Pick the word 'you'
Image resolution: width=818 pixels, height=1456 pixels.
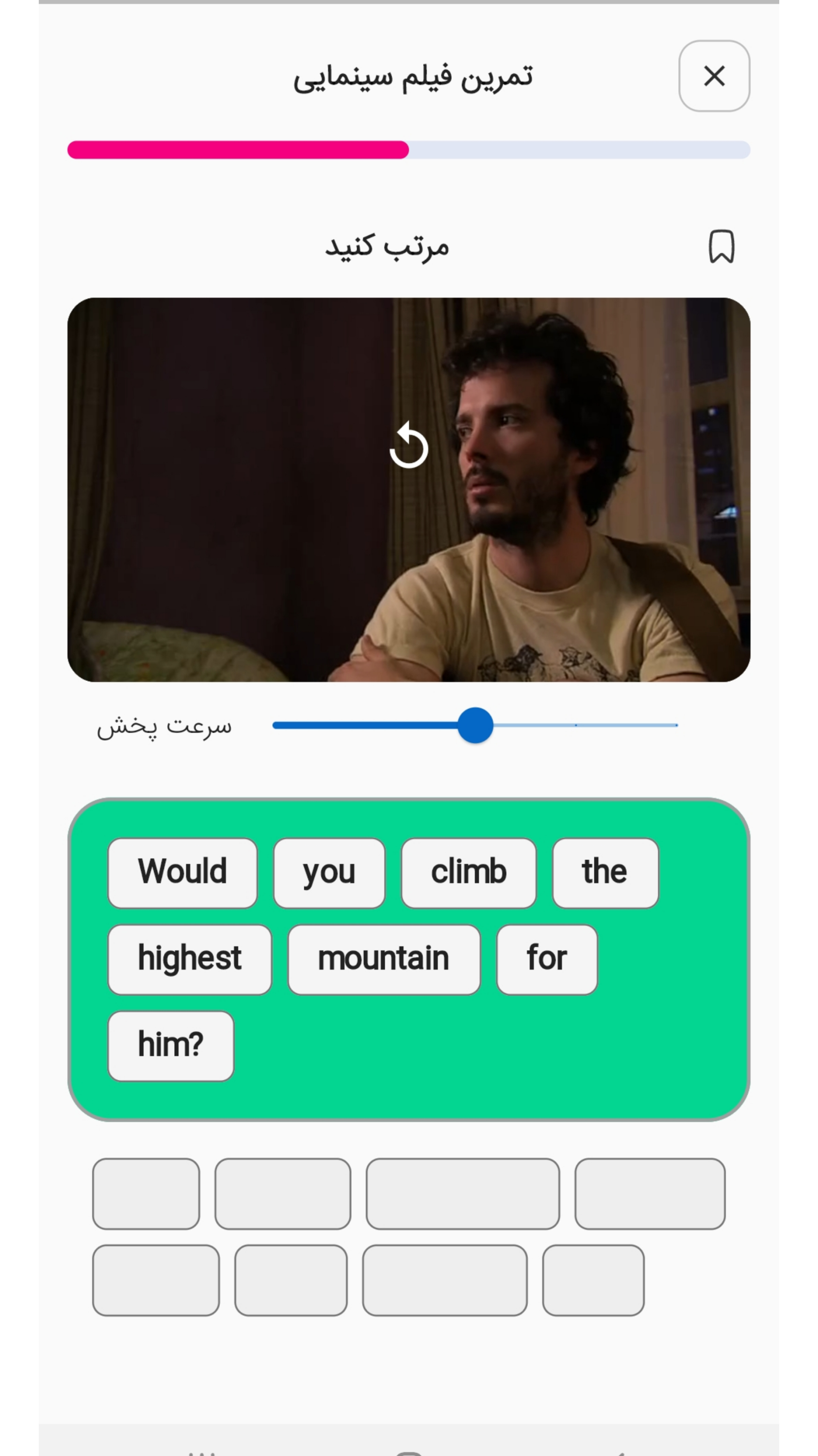pos(329,873)
